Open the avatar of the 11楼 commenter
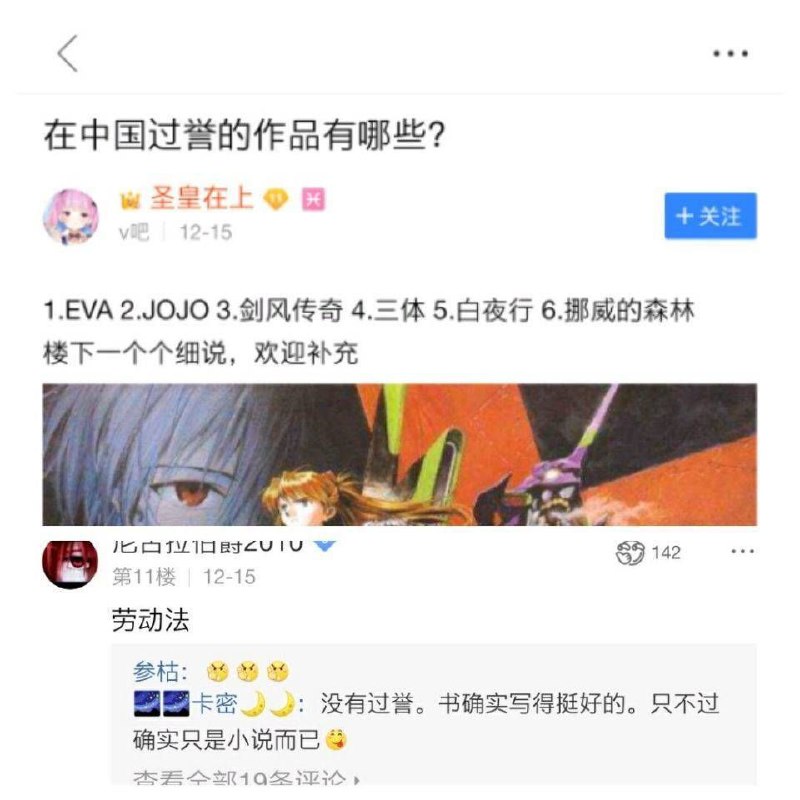 tap(69, 562)
